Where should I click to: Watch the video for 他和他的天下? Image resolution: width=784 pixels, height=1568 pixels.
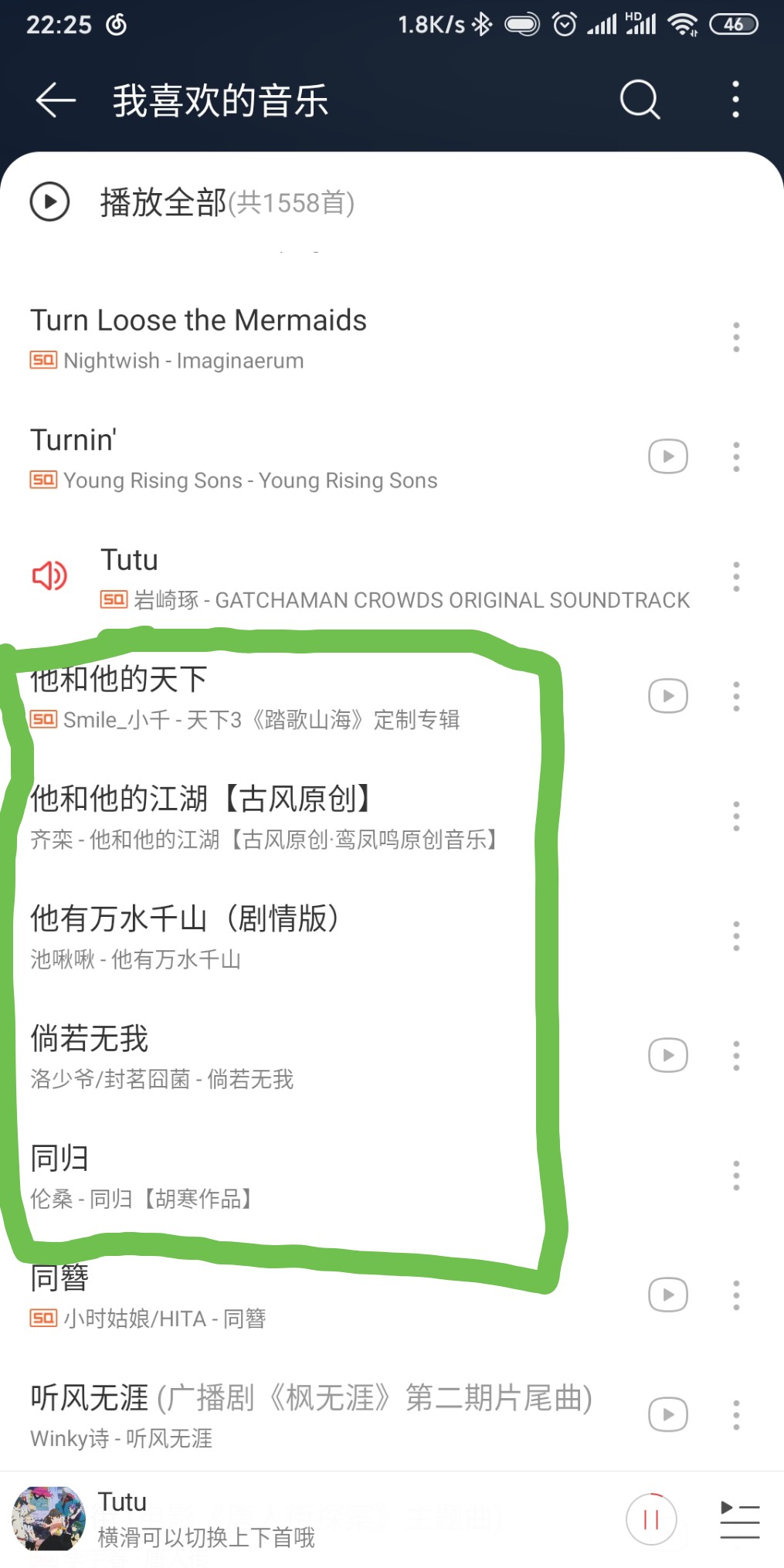668,696
